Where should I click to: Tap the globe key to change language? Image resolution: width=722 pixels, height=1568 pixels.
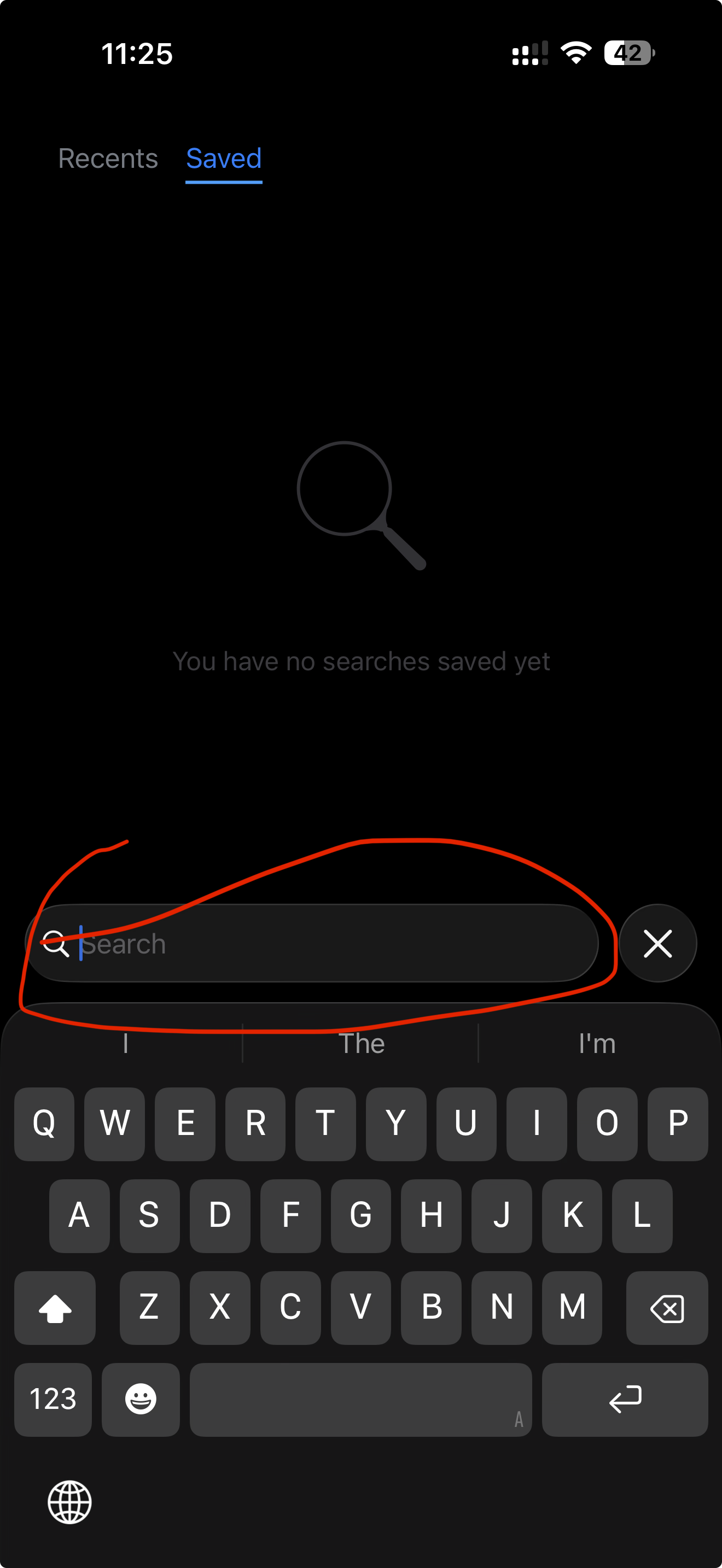(69, 1502)
